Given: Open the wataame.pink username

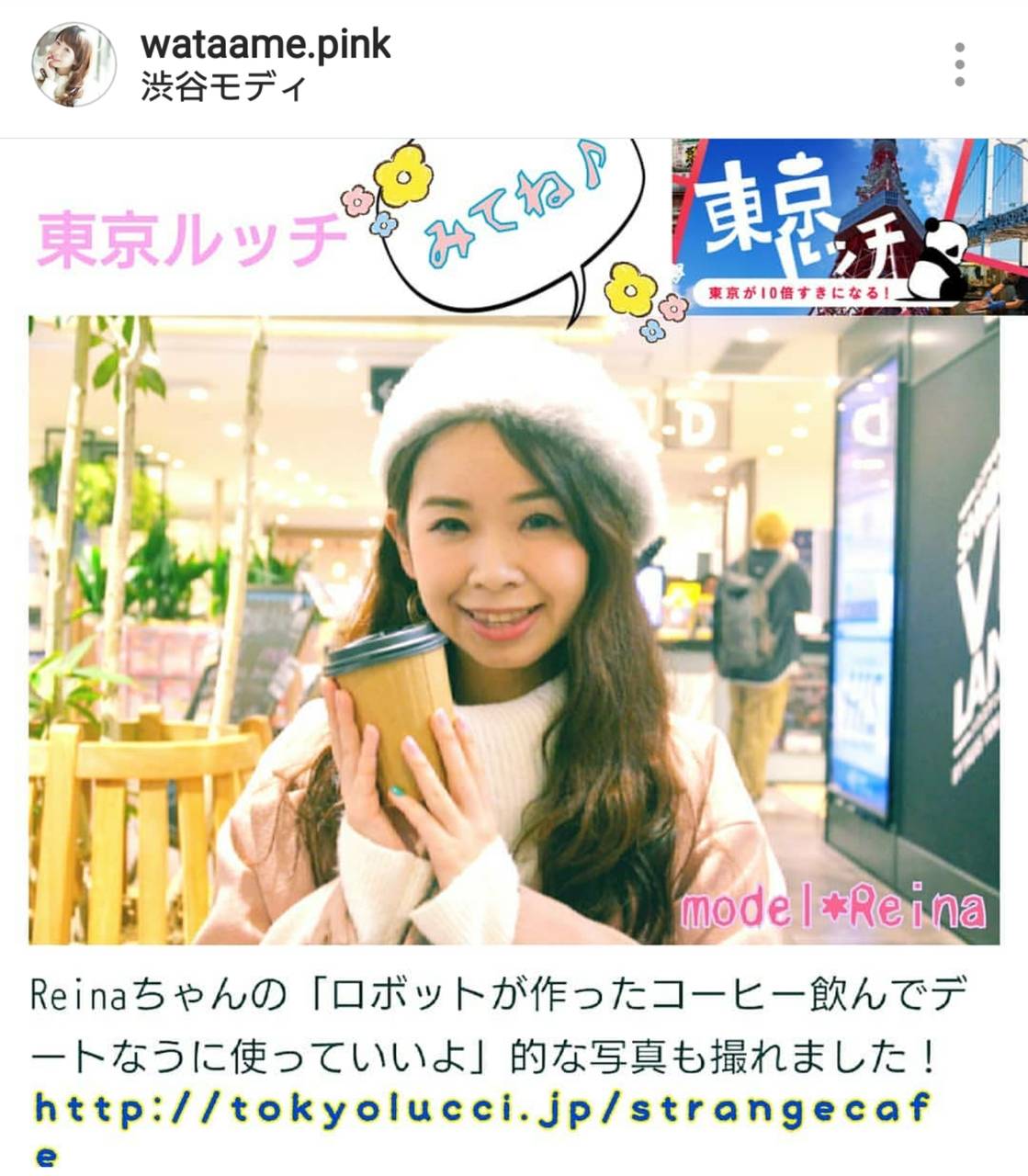Looking at the screenshot, I should pos(266,43).
